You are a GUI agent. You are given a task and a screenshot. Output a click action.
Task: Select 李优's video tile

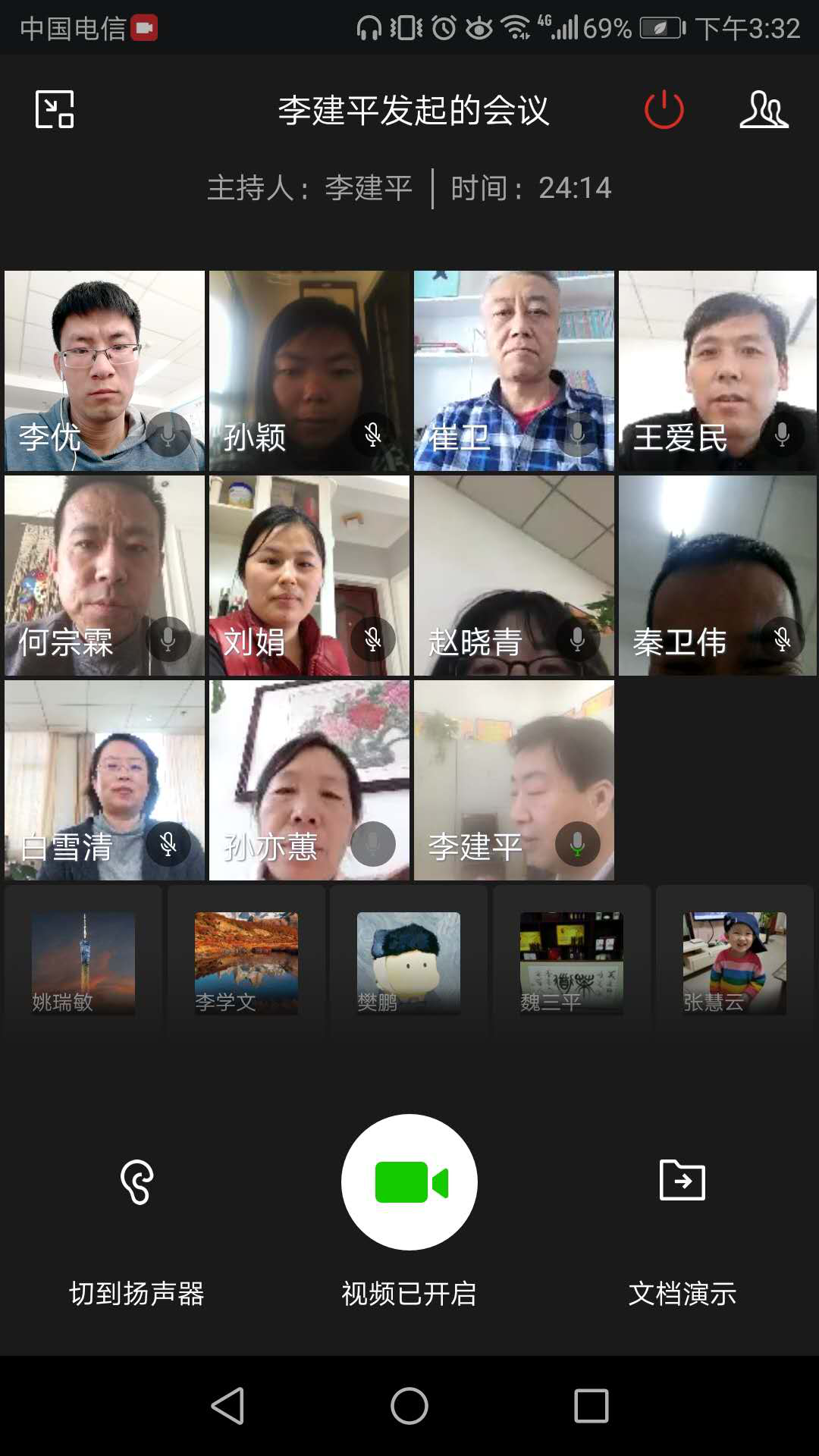pyautogui.click(x=105, y=371)
